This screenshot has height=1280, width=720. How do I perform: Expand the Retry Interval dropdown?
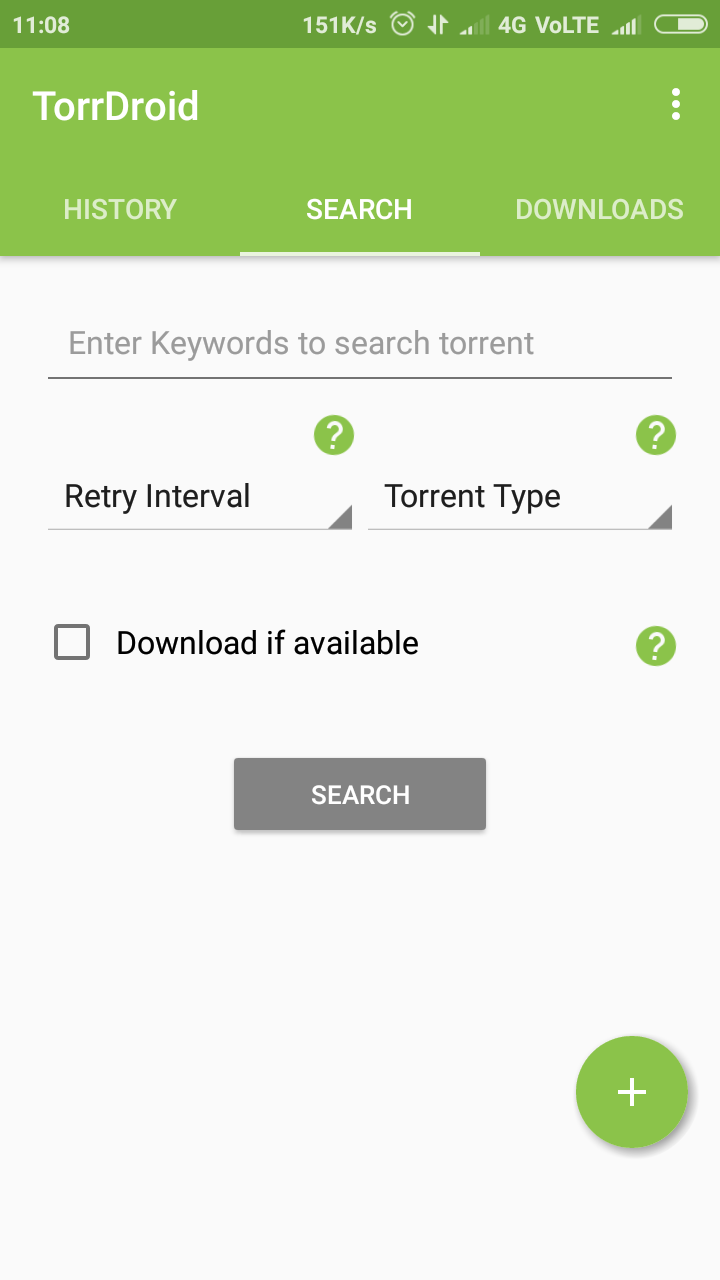200,497
